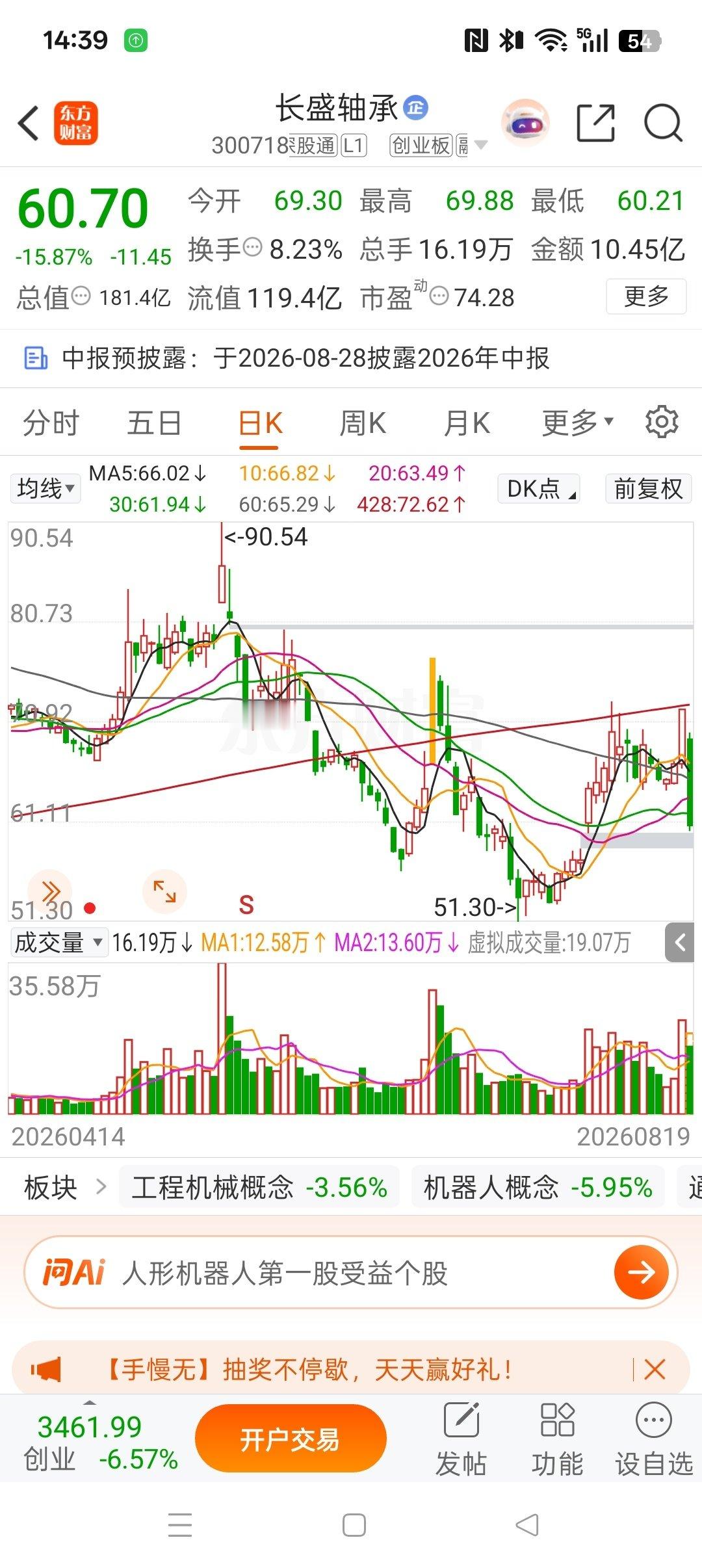Switch to the 分时 chart tab

tap(51, 423)
